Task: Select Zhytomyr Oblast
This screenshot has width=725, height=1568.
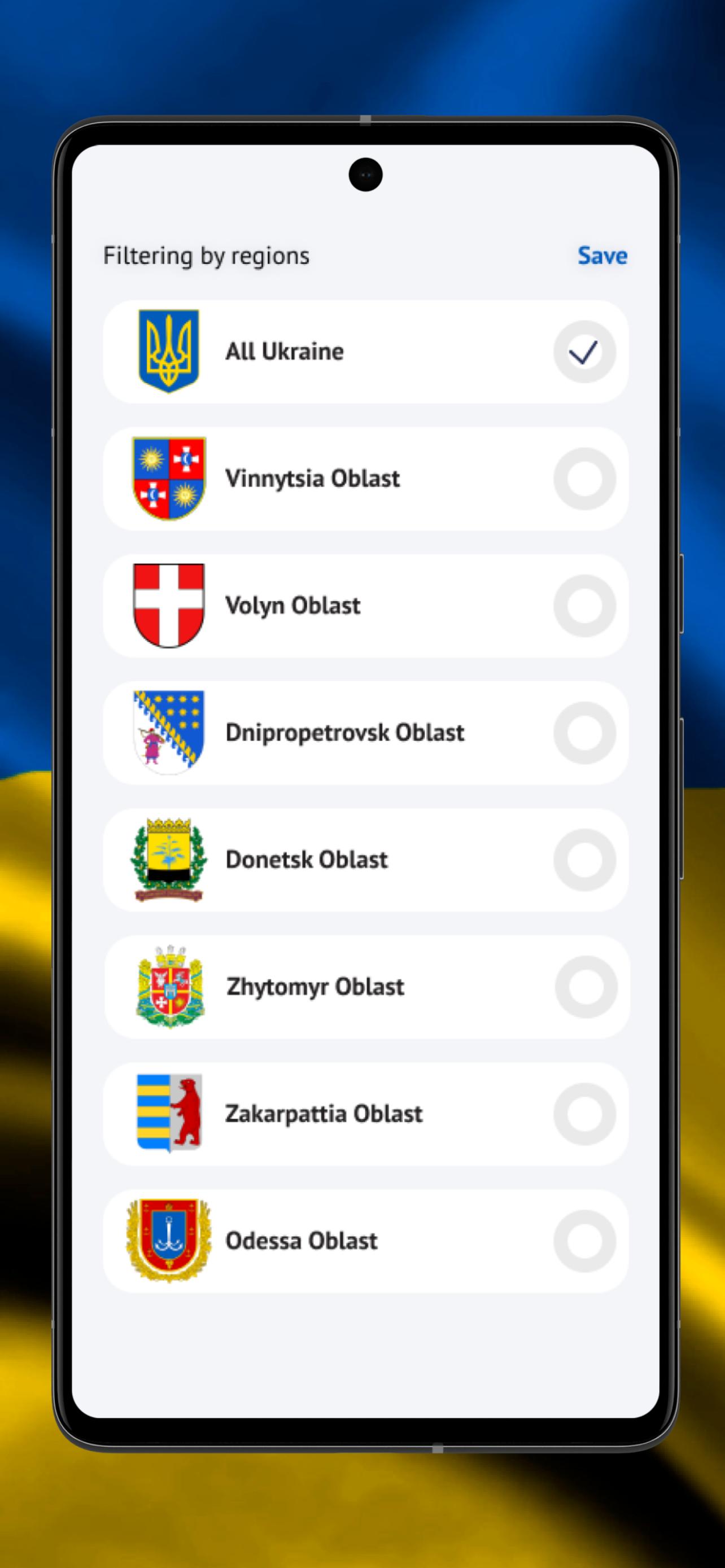Action: pyautogui.click(x=585, y=987)
